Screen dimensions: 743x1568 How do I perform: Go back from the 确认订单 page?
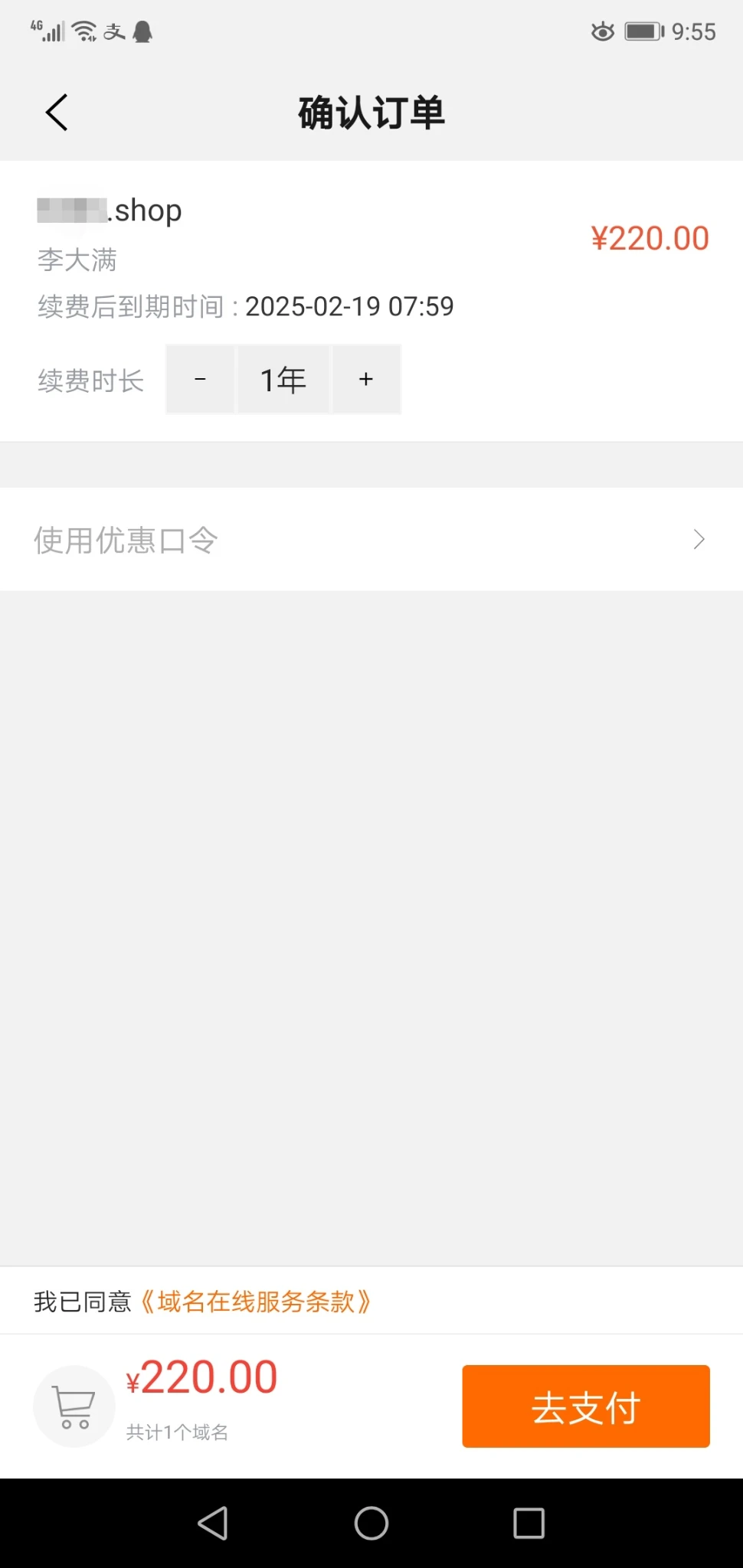[57, 113]
